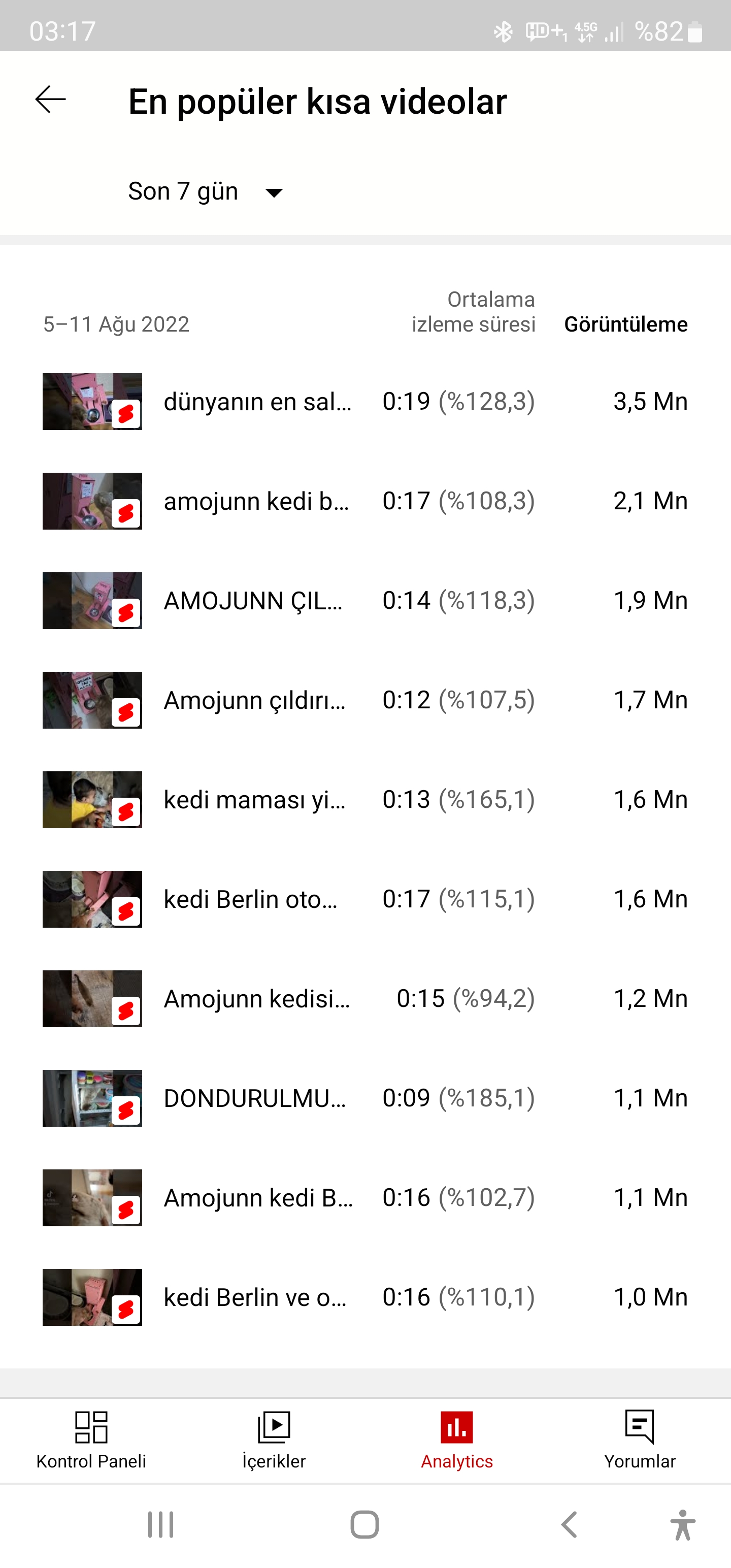Sort by the Görüntüleme column header
The height and width of the screenshot is (1568, 731).
tap(626, 324)
